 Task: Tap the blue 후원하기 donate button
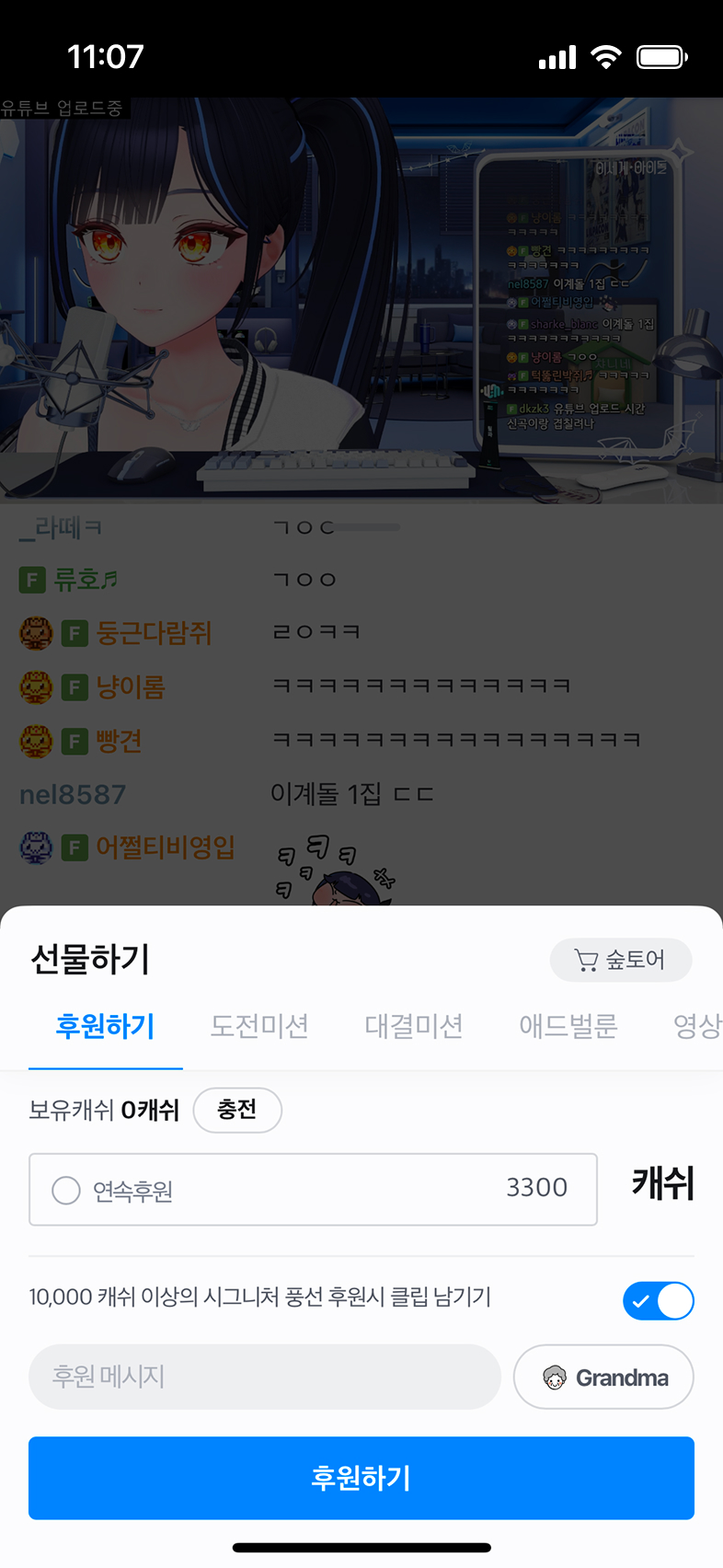[361, 1478]
